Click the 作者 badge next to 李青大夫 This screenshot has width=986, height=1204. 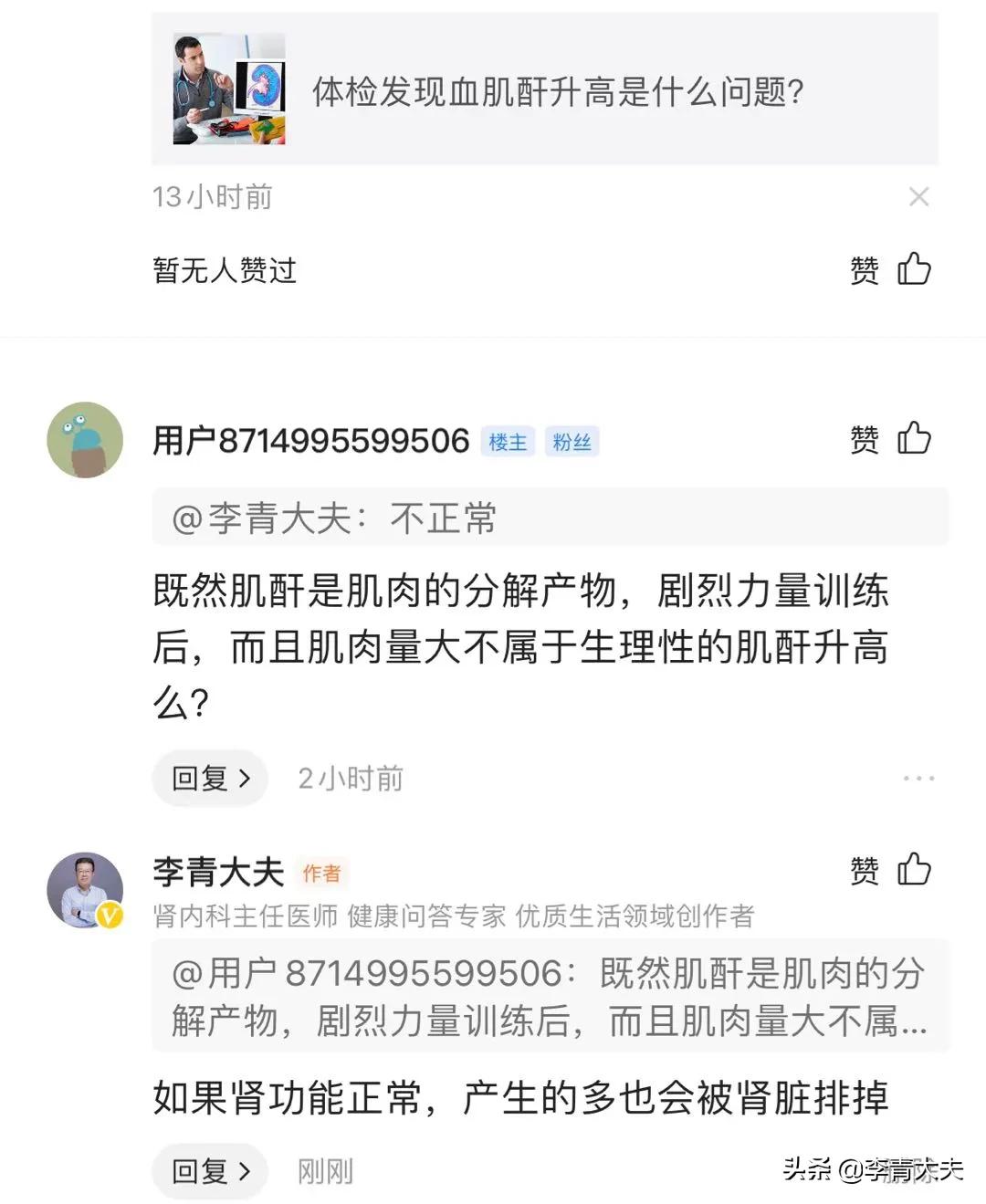[321, 873]
